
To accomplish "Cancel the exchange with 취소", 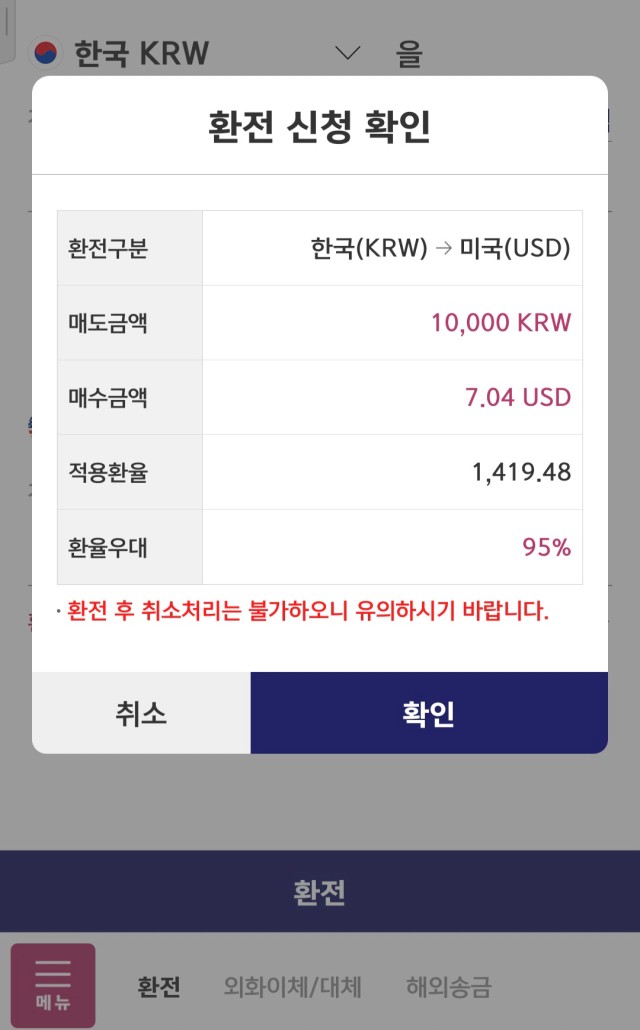I will (x=141, y=713).
